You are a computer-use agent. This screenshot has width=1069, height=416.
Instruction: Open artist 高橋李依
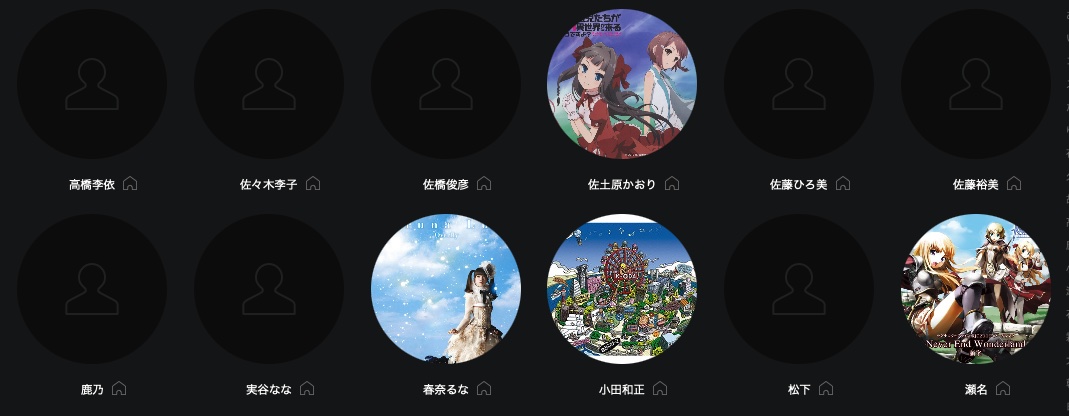coord(92,84)
